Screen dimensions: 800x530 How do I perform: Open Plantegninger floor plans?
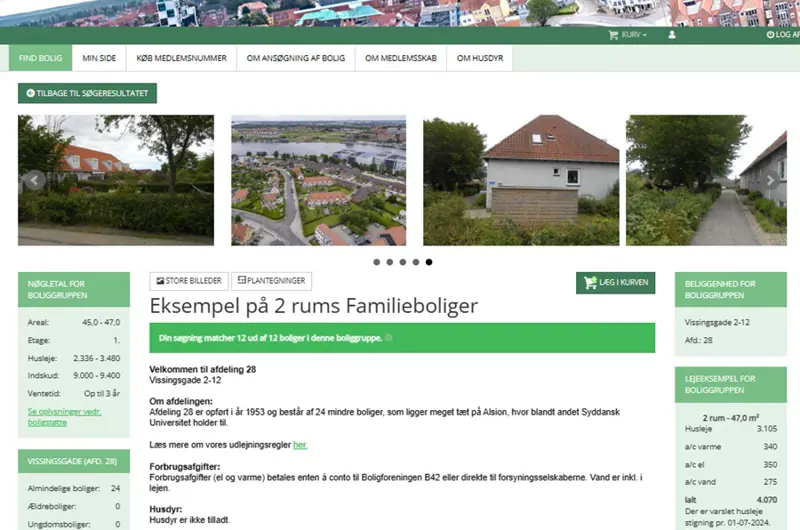coord(273,281)
